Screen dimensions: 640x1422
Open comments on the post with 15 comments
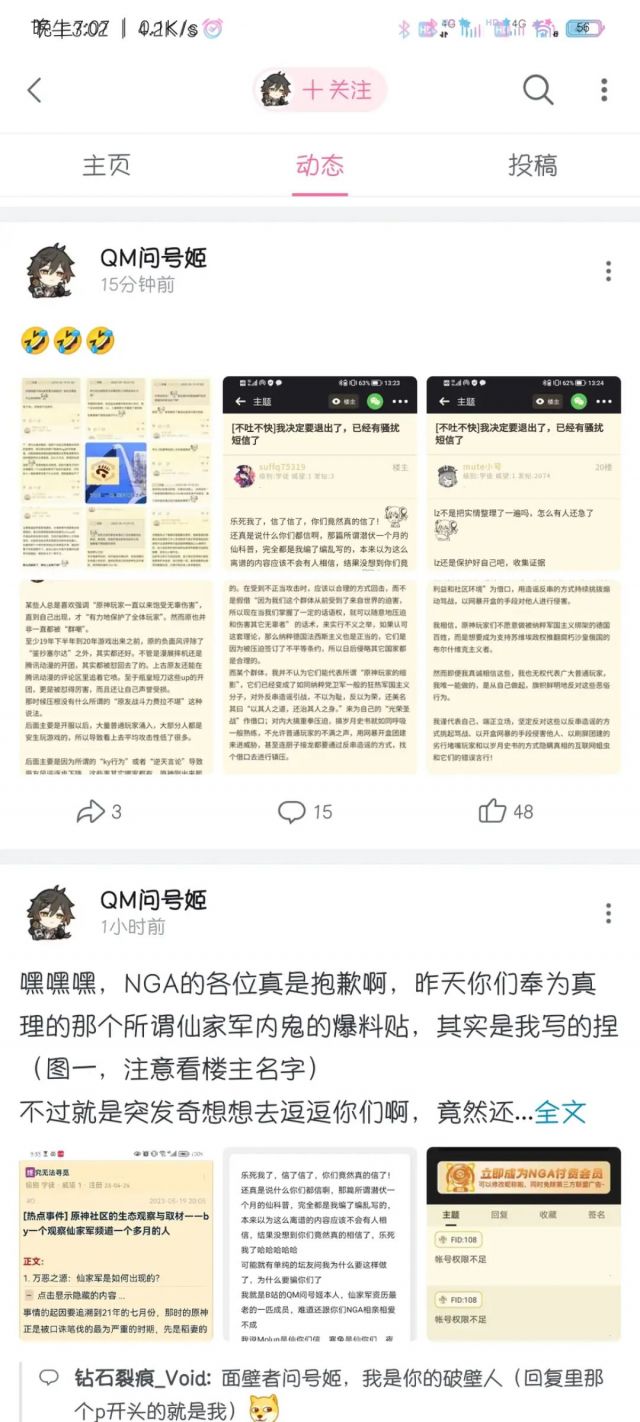coord(305,811)
